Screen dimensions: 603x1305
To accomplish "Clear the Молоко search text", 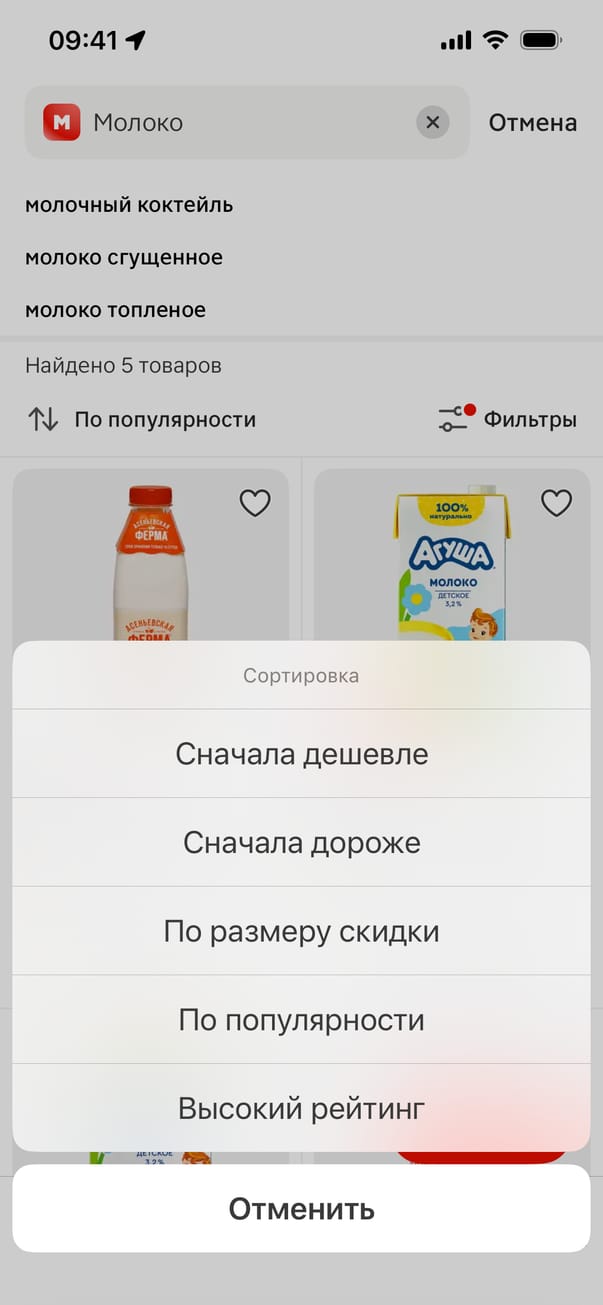I will (432, 123).
